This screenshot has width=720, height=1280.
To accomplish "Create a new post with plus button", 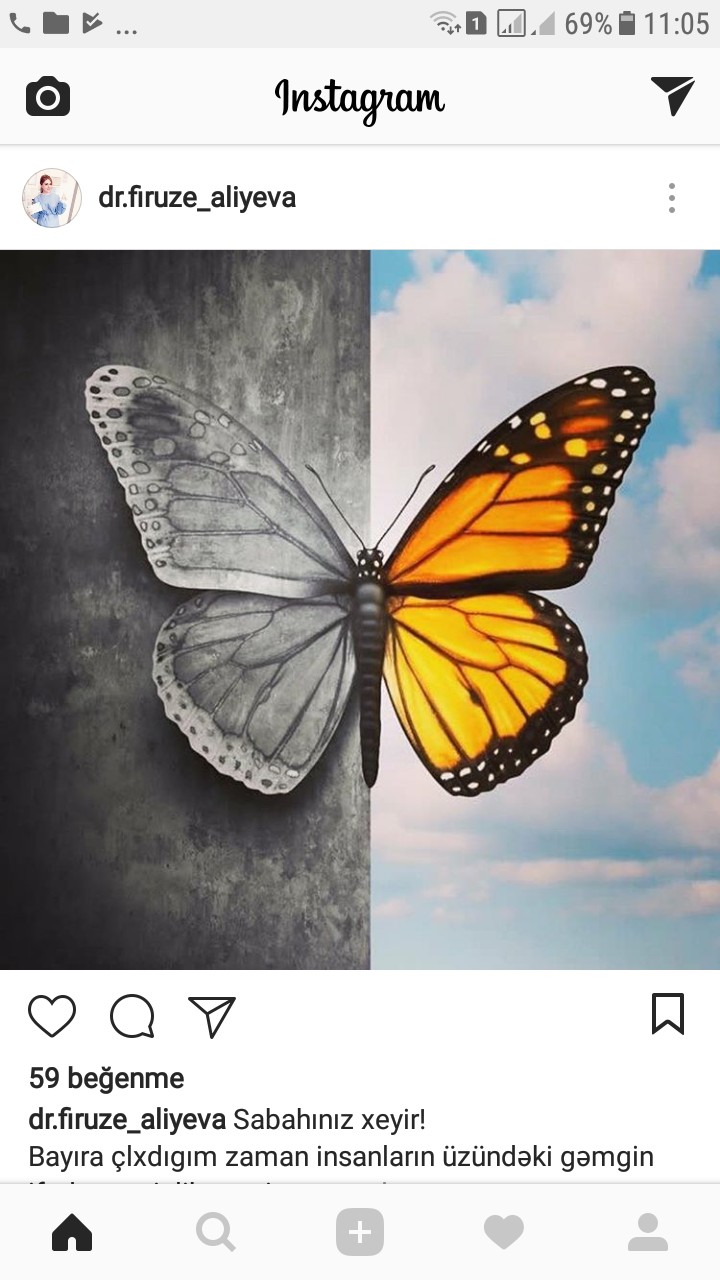I will 360,1232.
